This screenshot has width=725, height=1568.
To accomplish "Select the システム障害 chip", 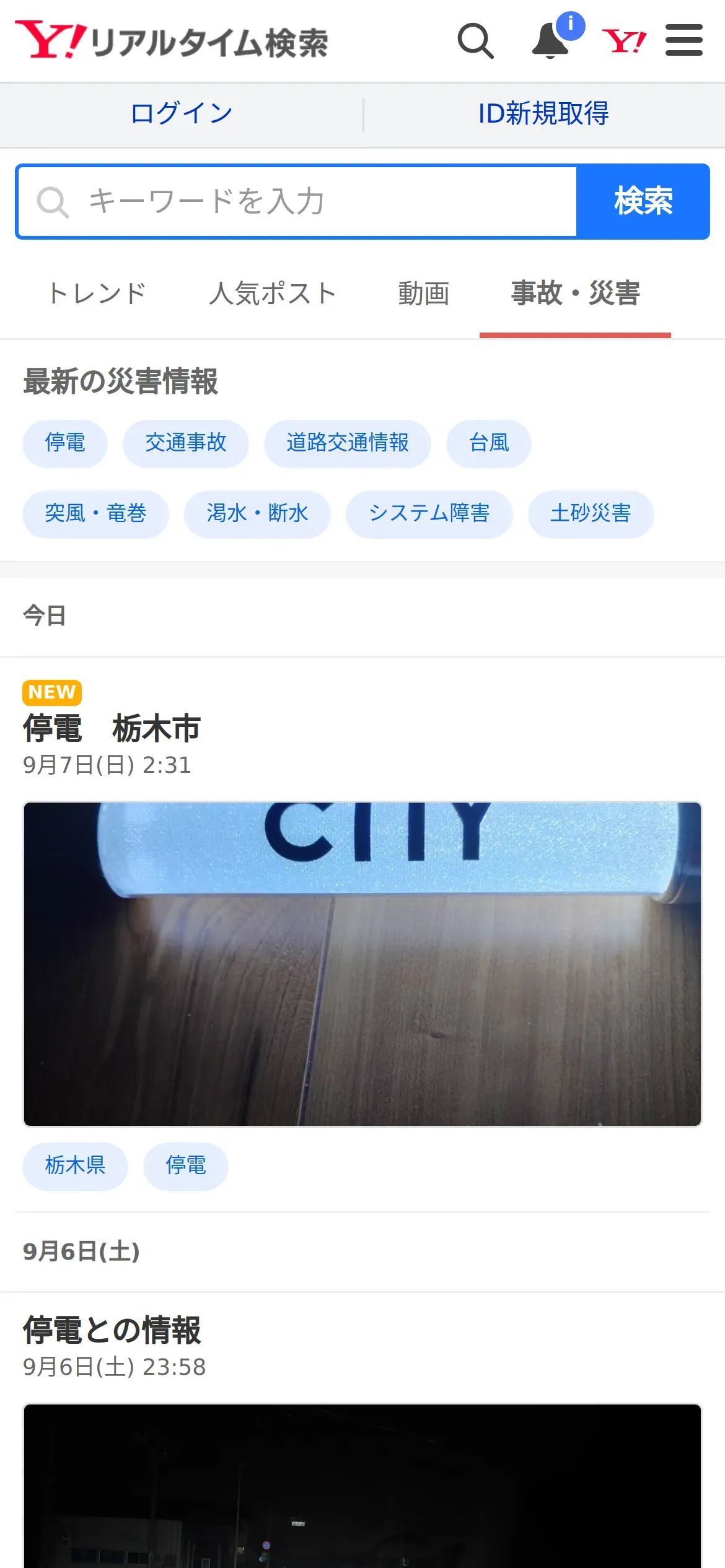I will coord(429,514).
